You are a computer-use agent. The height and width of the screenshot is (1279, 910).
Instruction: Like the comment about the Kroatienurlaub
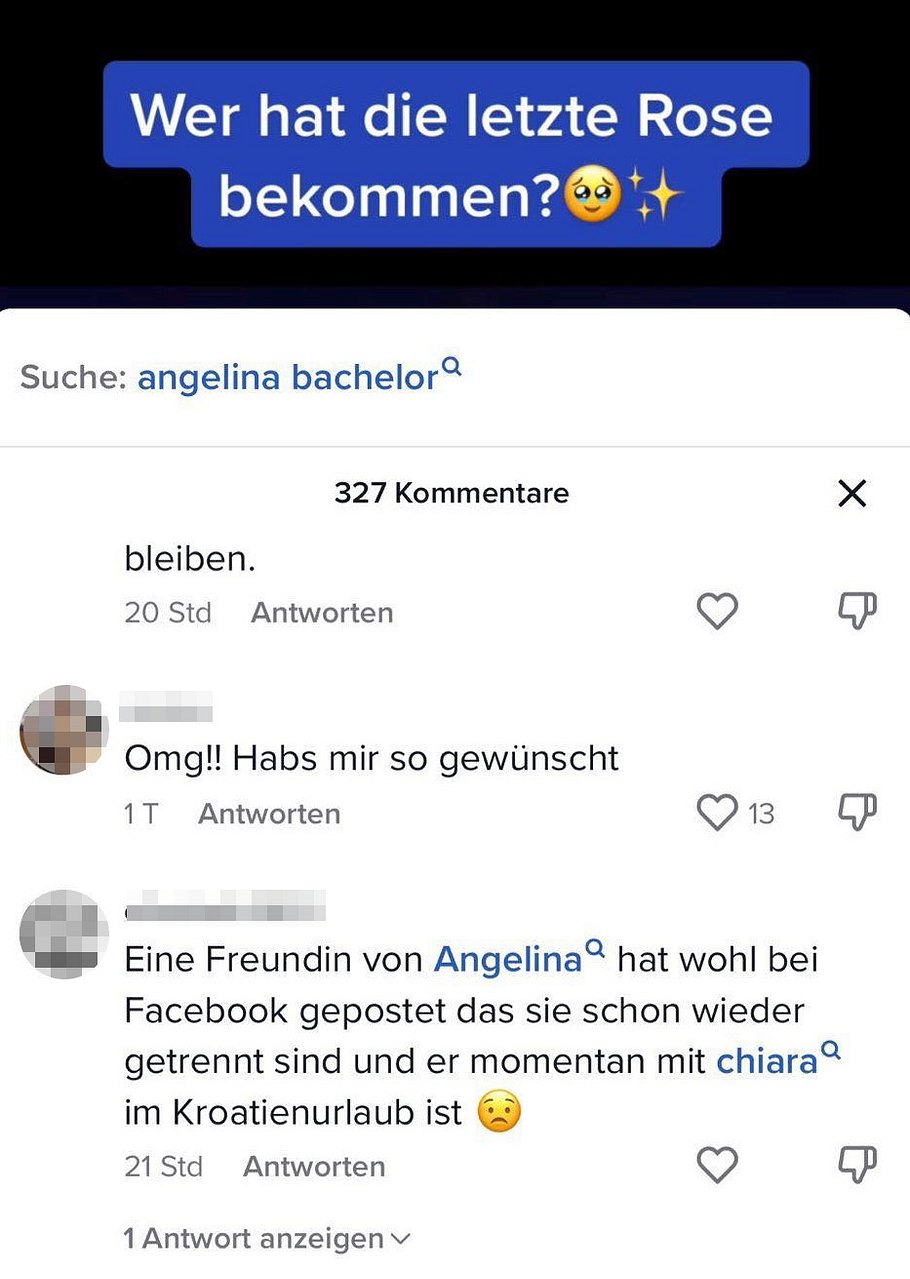[717, 1165]
